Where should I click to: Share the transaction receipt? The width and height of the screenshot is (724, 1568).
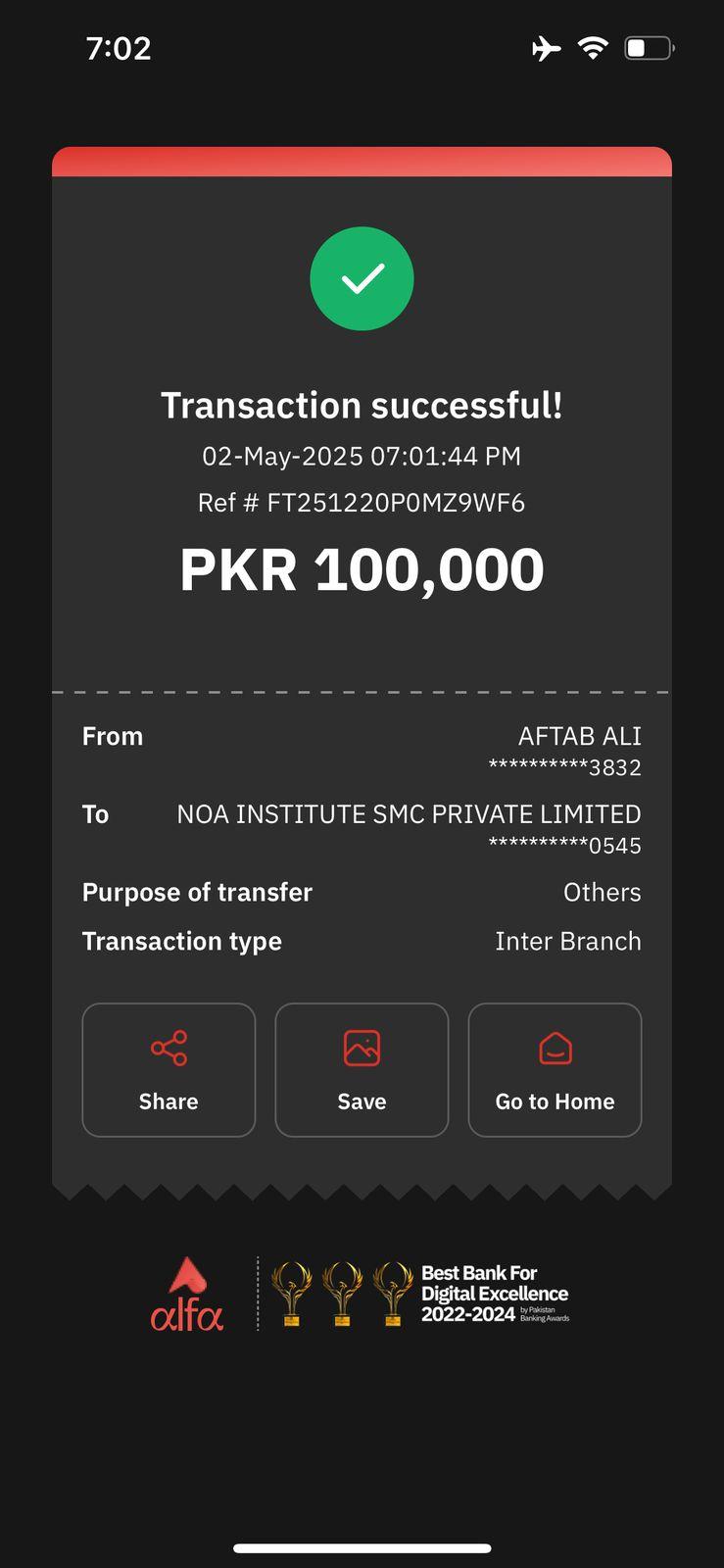pos(169,1069)
